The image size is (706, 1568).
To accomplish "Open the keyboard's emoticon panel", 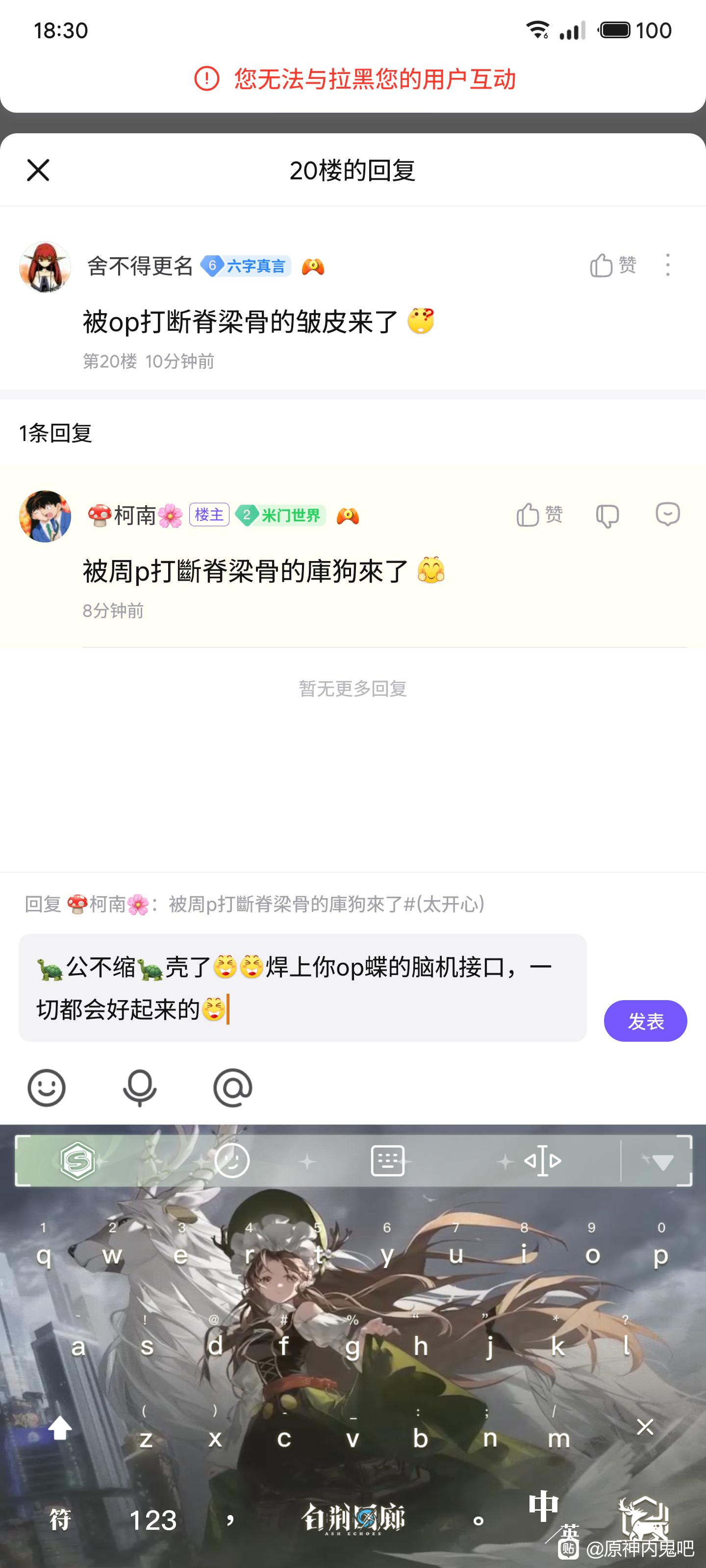I will (232, 1161).
